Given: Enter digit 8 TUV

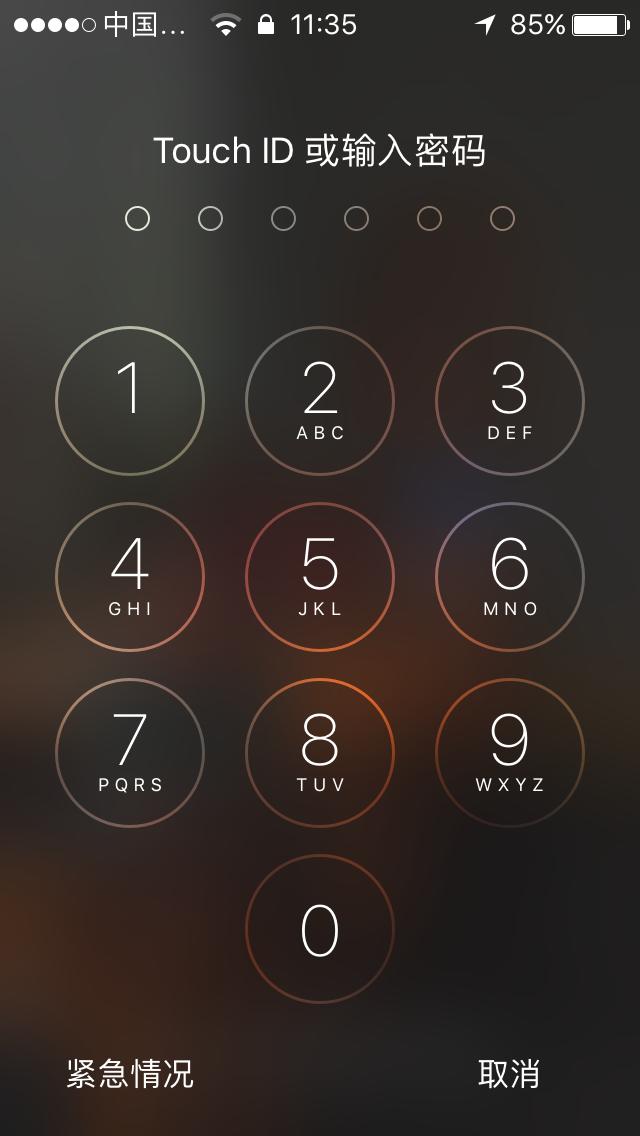Looking at the screenshot, I should pyautogui.click(x=320, y=752).
